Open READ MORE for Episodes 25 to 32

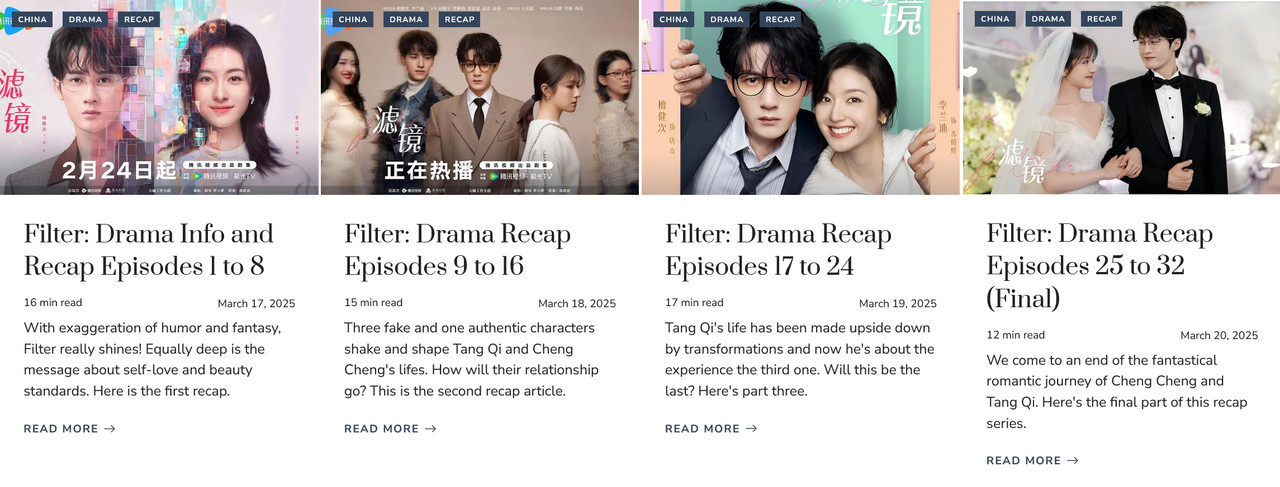point(1032,461)
